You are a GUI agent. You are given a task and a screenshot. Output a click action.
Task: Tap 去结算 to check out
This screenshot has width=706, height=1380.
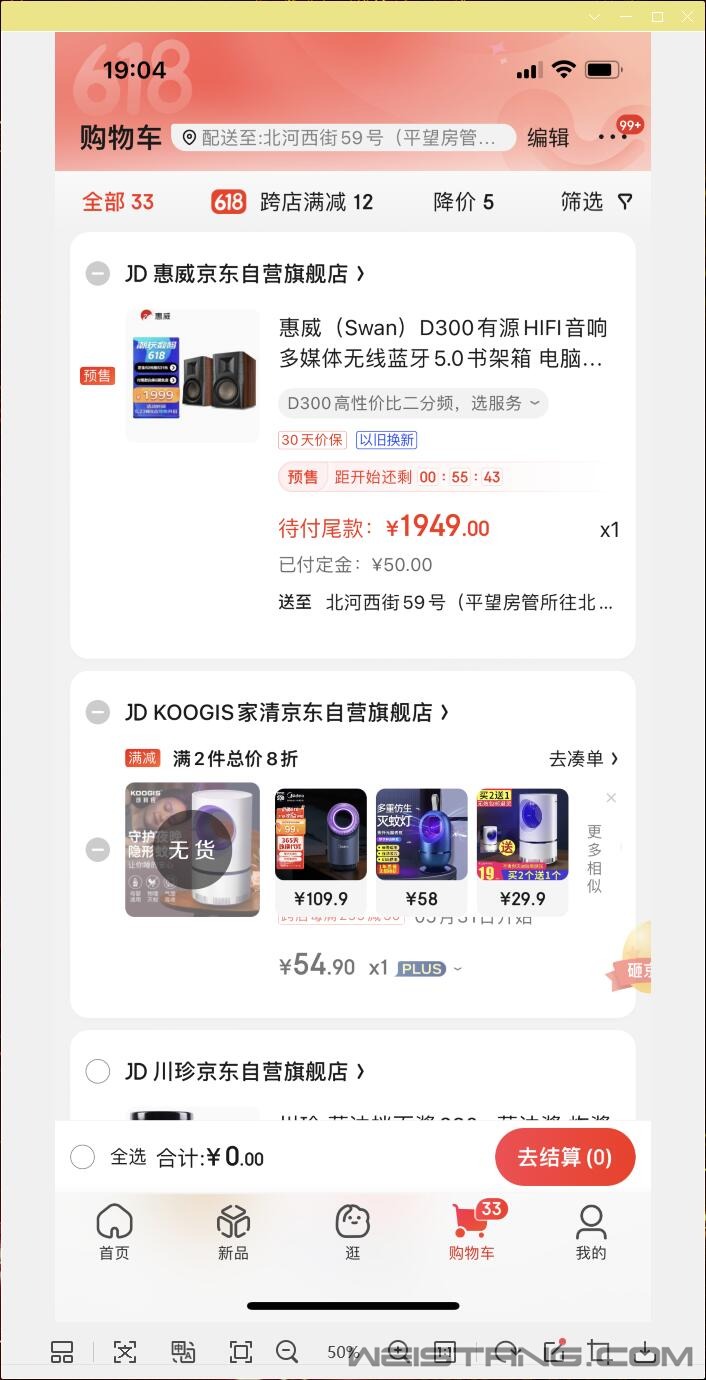(565, 1157)
